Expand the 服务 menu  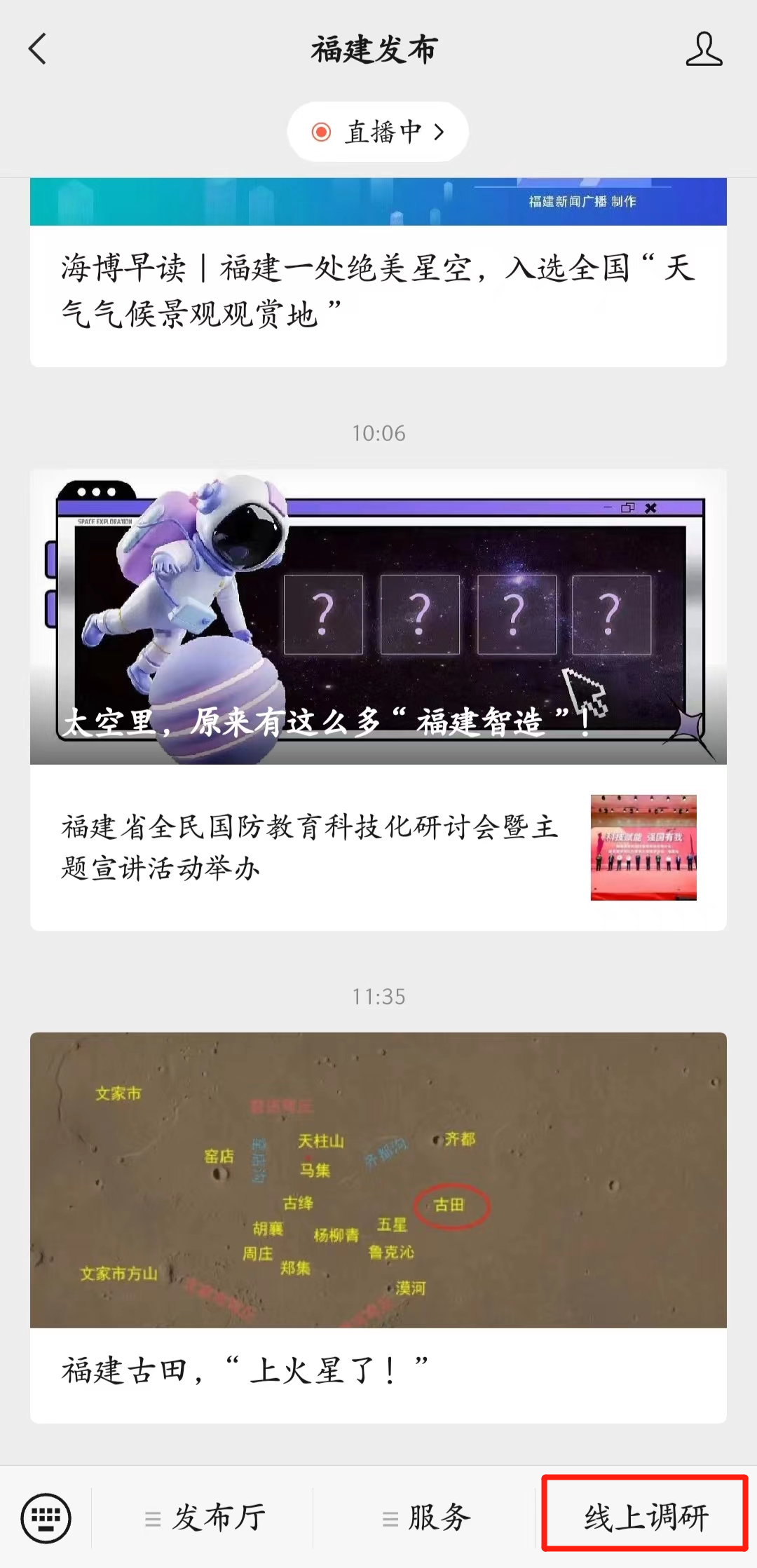click(426, 1518)
